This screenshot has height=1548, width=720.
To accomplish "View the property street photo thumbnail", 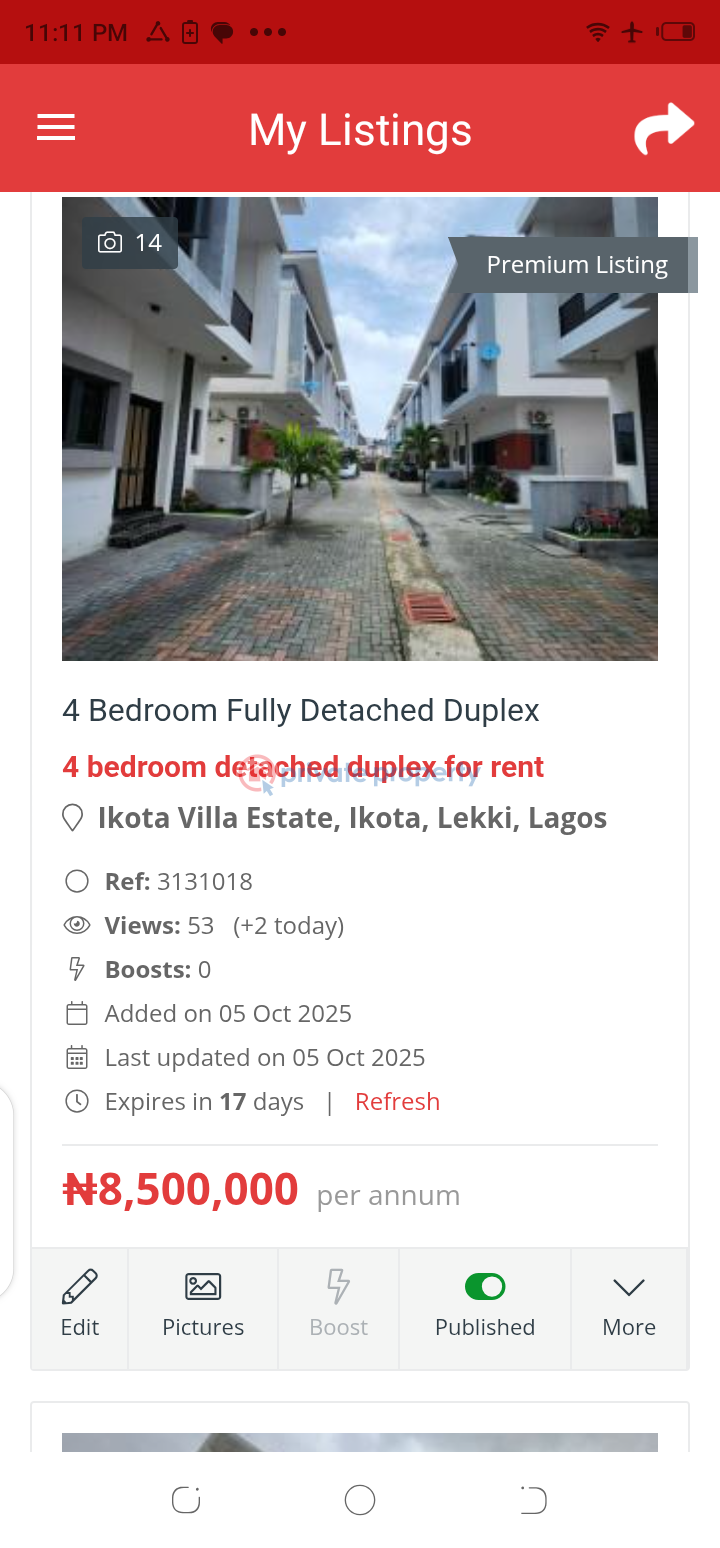I will 360,428.
